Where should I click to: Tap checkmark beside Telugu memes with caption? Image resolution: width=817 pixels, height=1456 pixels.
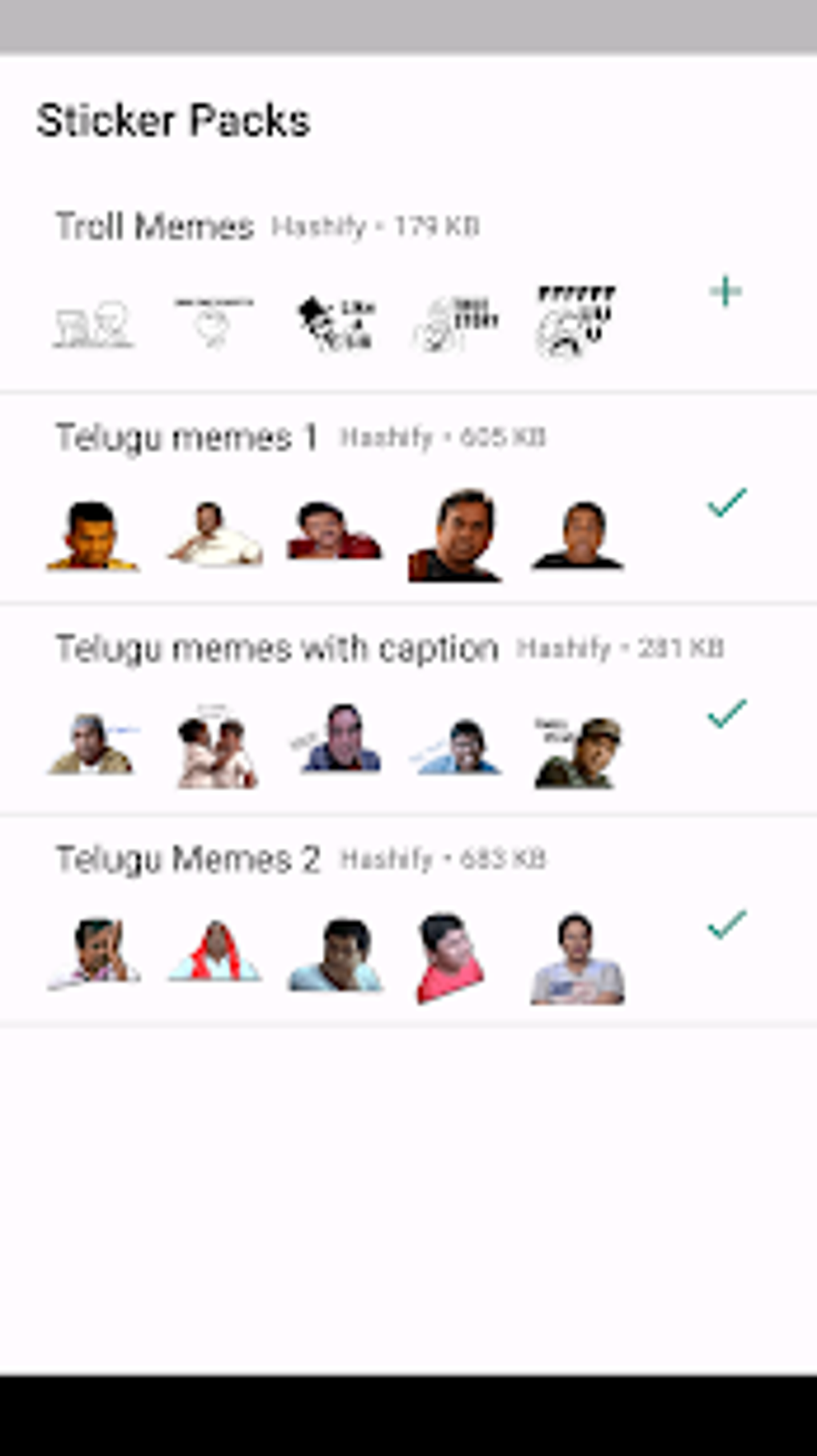726,713
